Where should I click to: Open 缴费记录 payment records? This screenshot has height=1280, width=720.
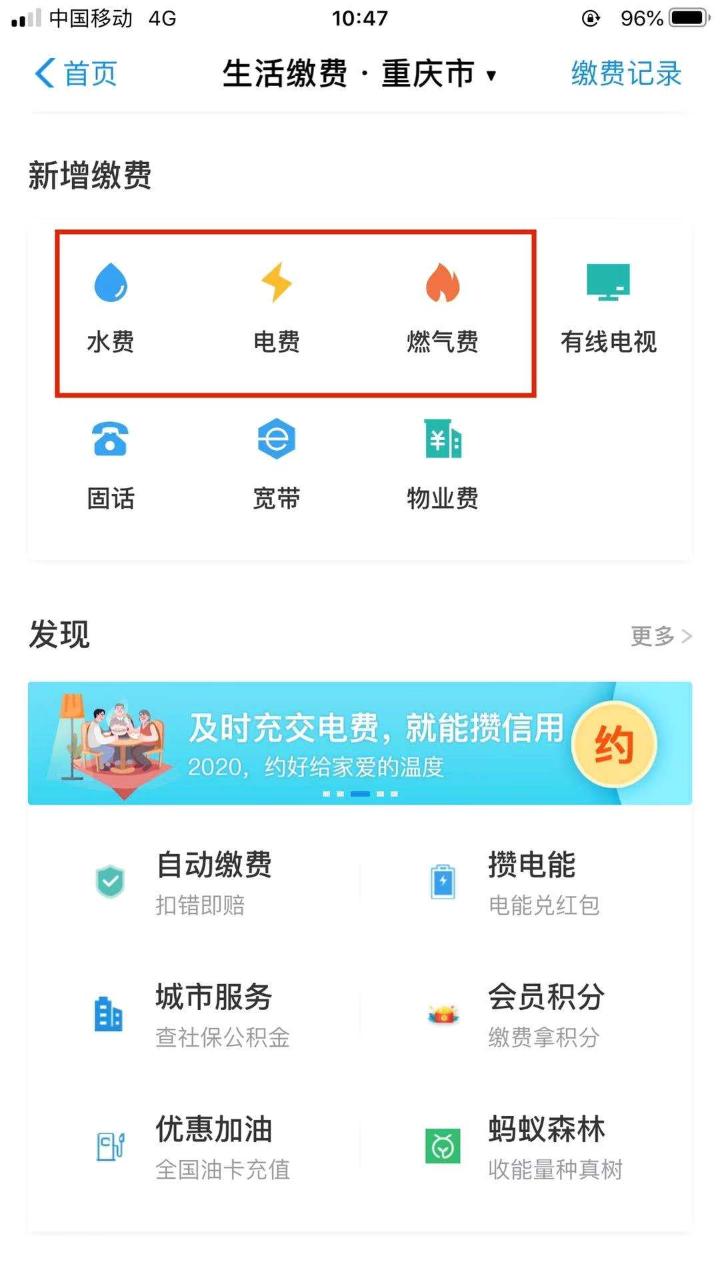[626, 74]
